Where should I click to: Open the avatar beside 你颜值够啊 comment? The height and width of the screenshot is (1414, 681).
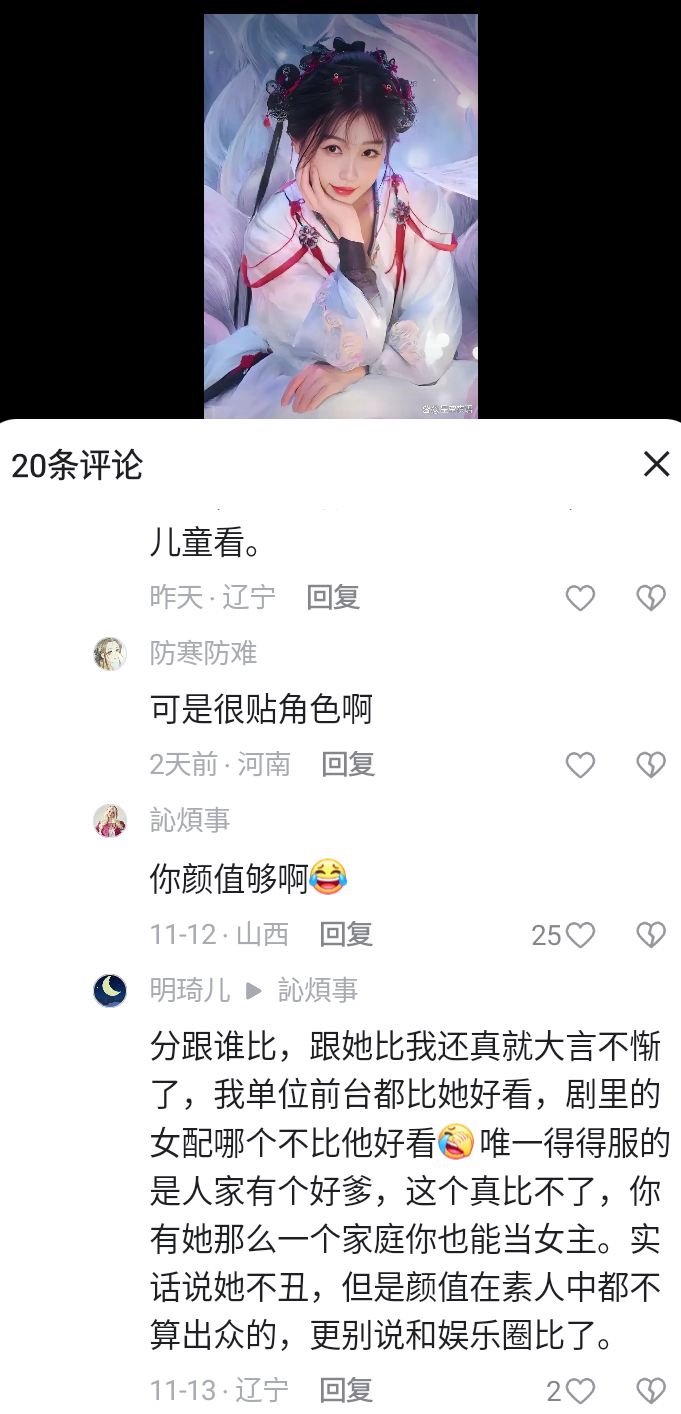click(x=110, y=821)
